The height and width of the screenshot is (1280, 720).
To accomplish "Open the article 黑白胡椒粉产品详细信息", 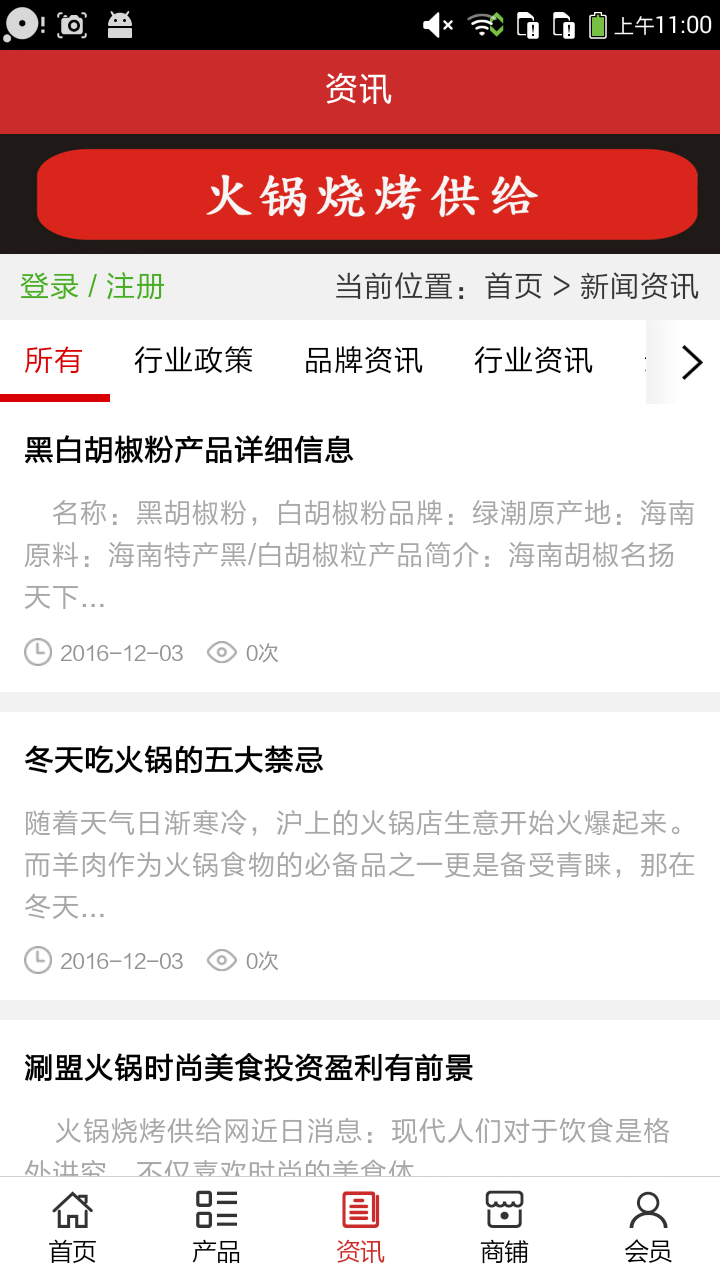I will pyautogui.click(x=189, y=450).
